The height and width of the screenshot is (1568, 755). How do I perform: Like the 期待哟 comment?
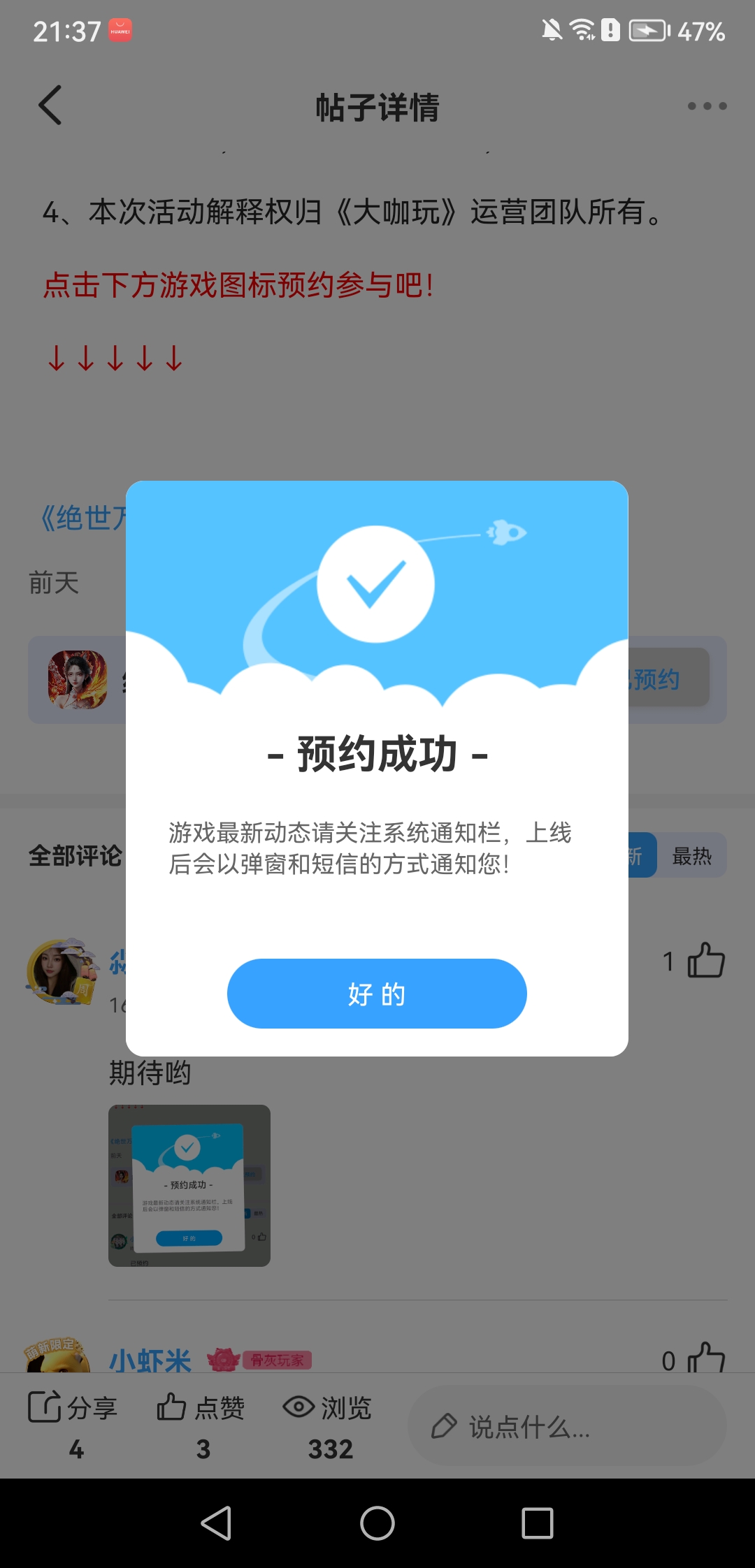pos(705,961)
